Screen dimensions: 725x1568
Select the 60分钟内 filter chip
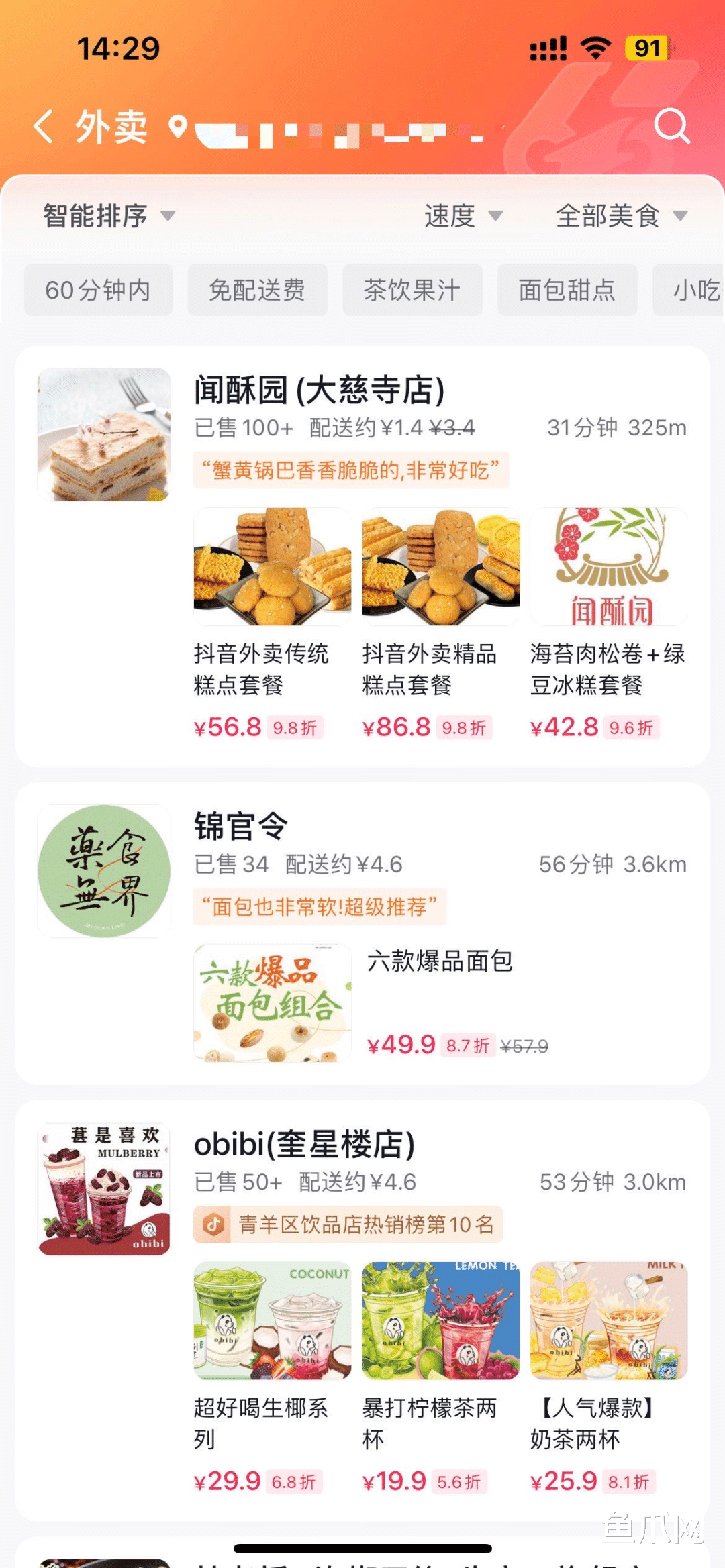98,290
